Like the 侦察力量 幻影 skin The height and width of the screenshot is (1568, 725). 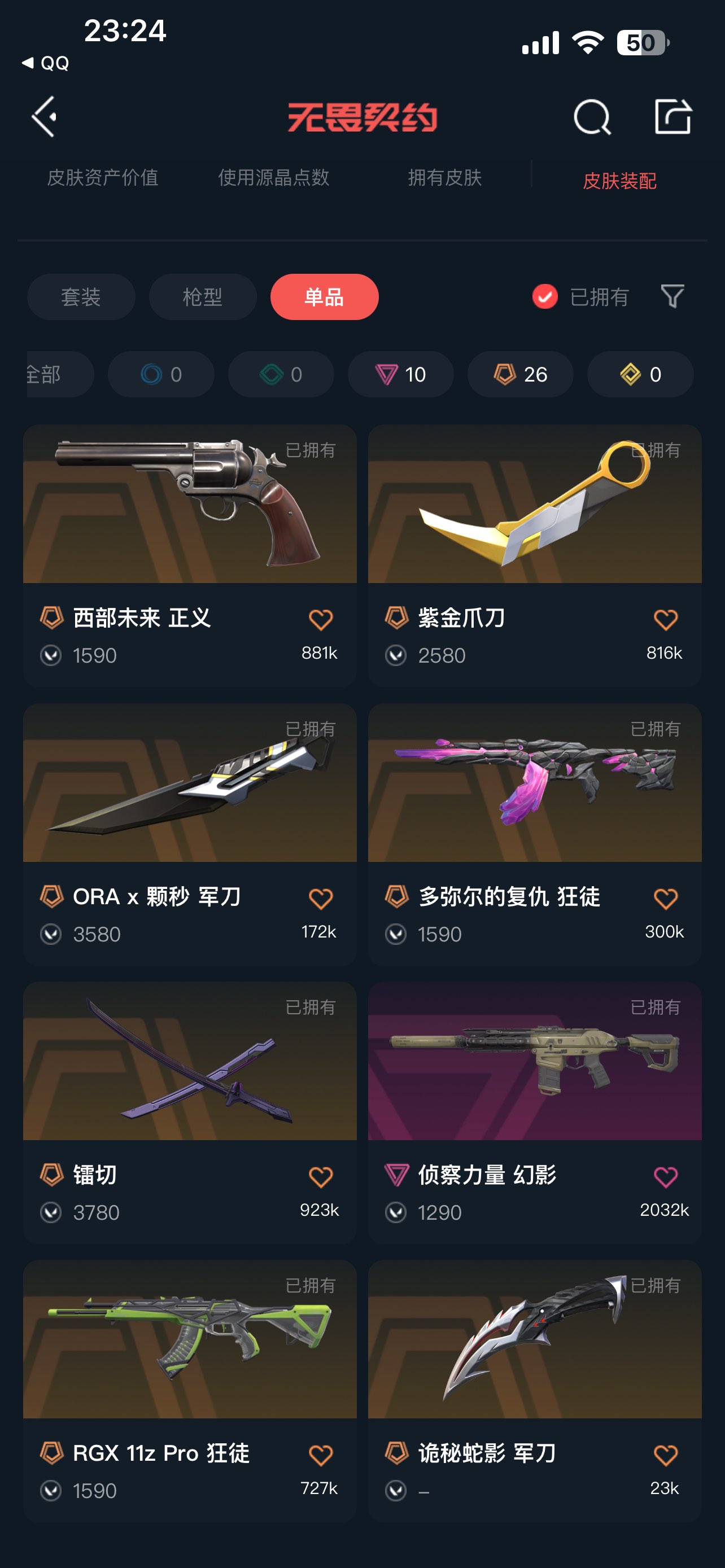(x=665, y=1177)
